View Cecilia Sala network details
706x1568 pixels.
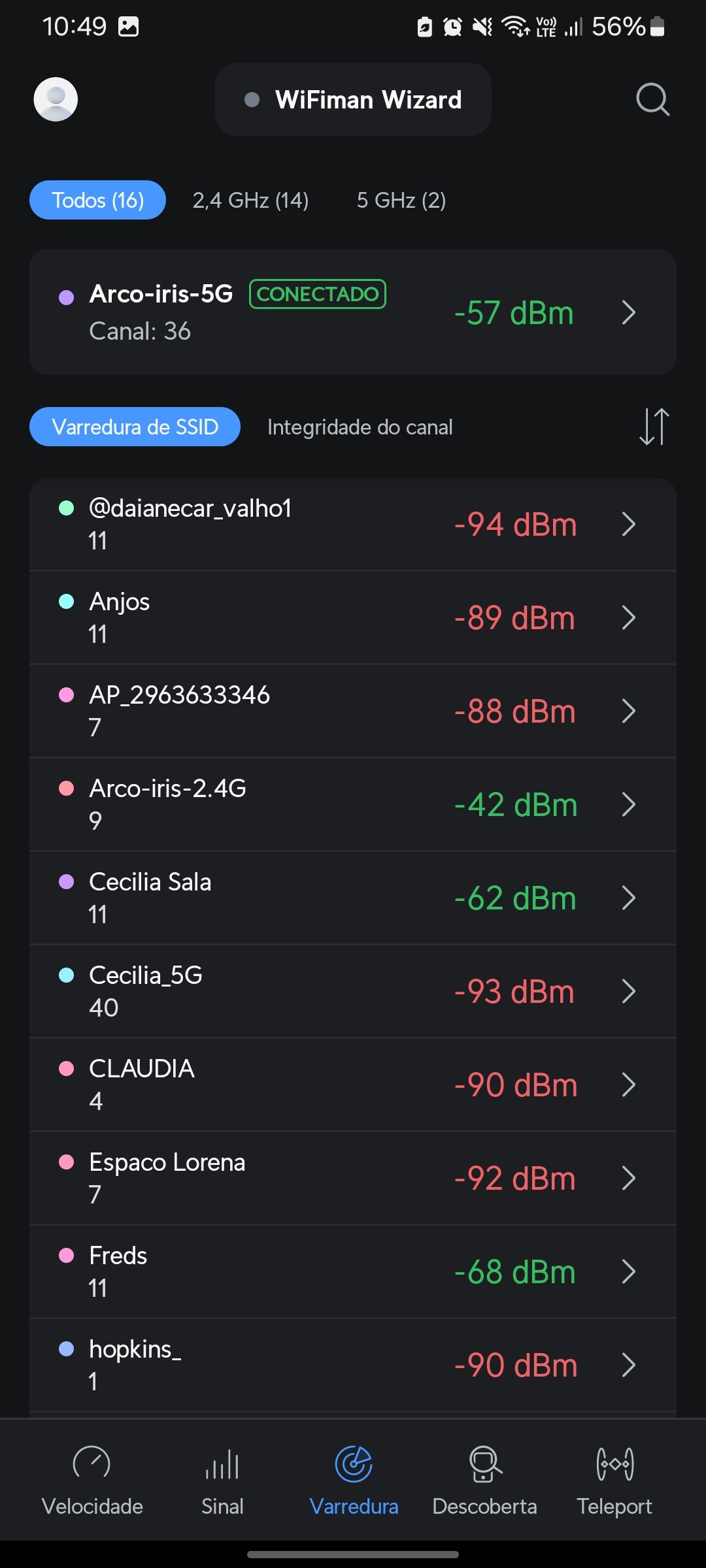(353, 898)
